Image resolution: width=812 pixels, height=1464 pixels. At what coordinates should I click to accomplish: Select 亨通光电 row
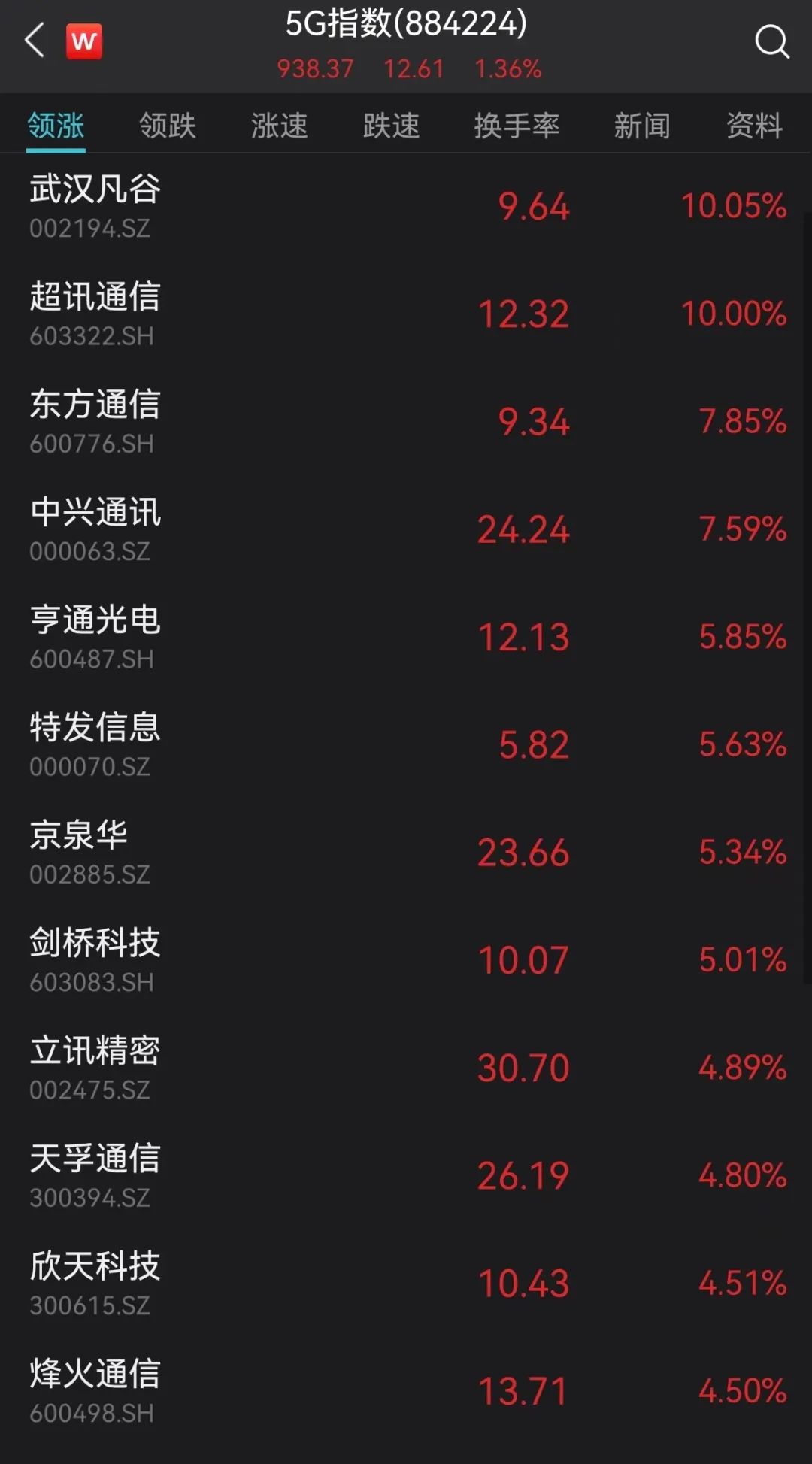[x=95, y=622]
